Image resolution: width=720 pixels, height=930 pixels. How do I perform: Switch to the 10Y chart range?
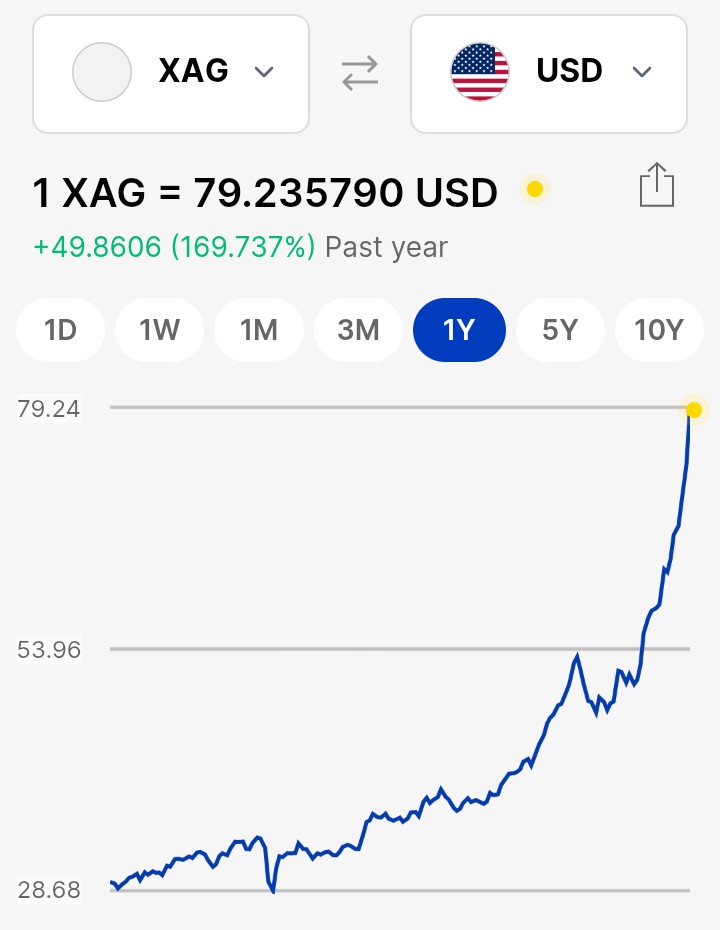(658, 329)
